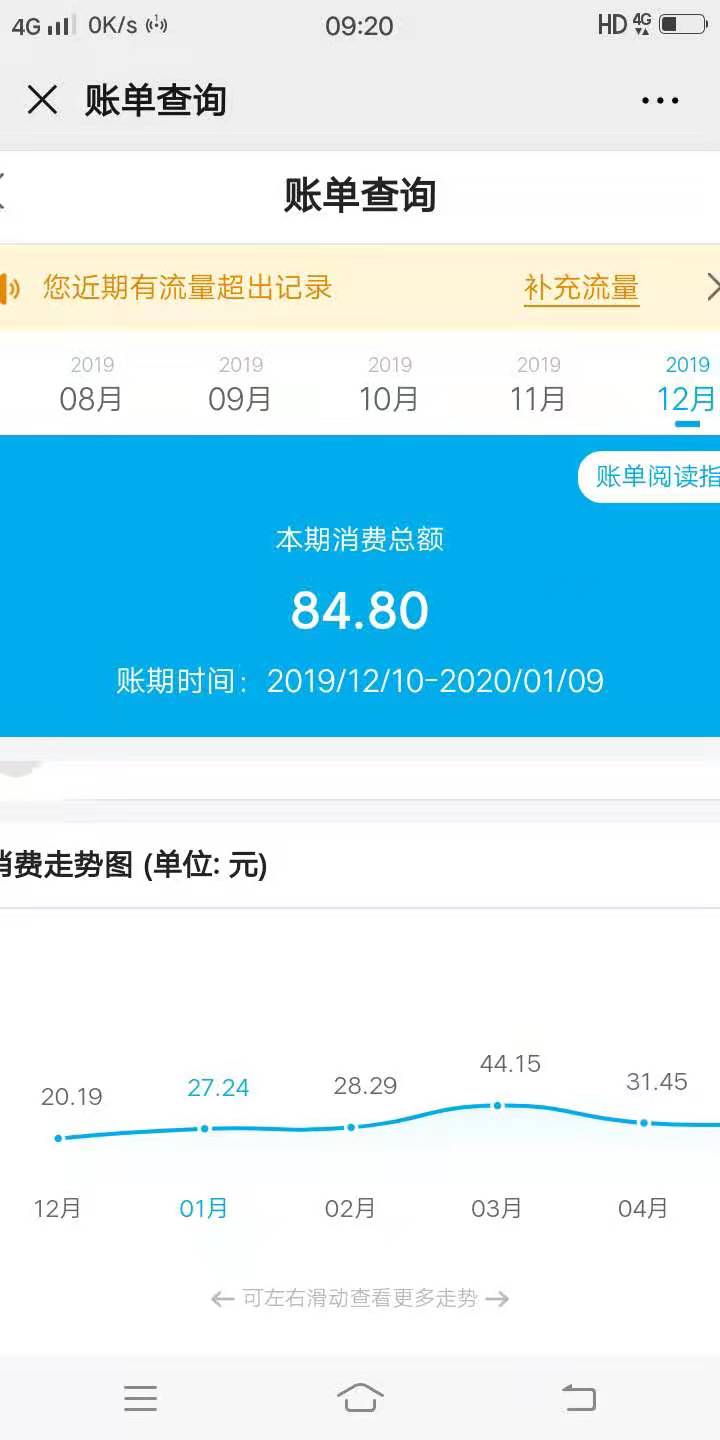
Task: Open the three-dot overflow menu
Action: [660, 100]
